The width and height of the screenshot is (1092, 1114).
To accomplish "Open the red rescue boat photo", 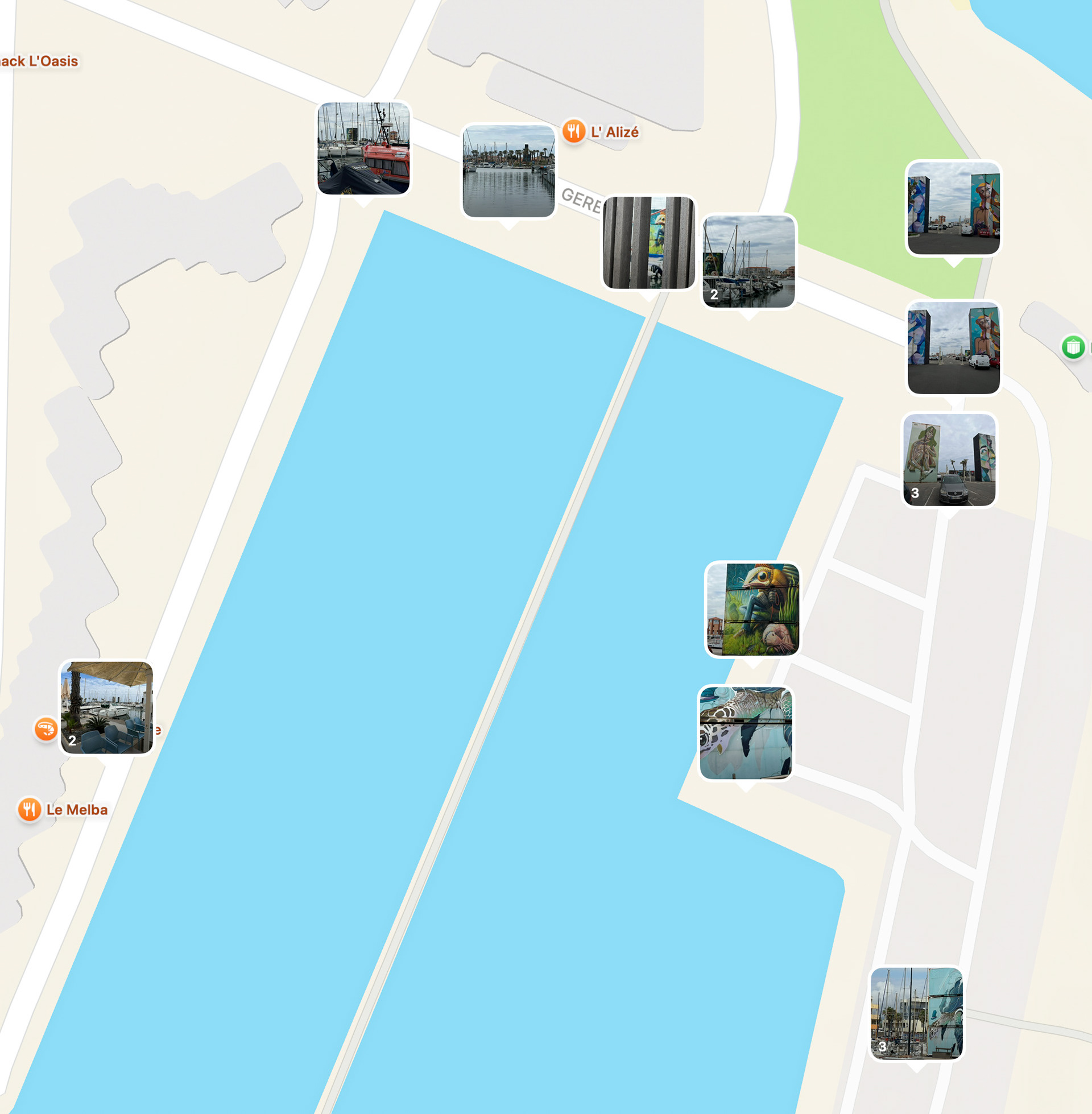I will tap(363, 148).
